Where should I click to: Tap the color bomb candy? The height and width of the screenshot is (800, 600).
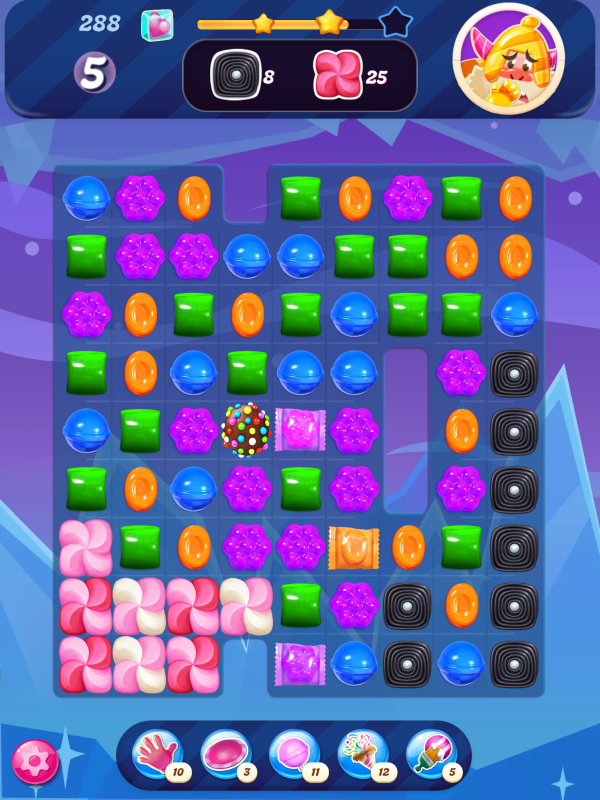(246, 430)
